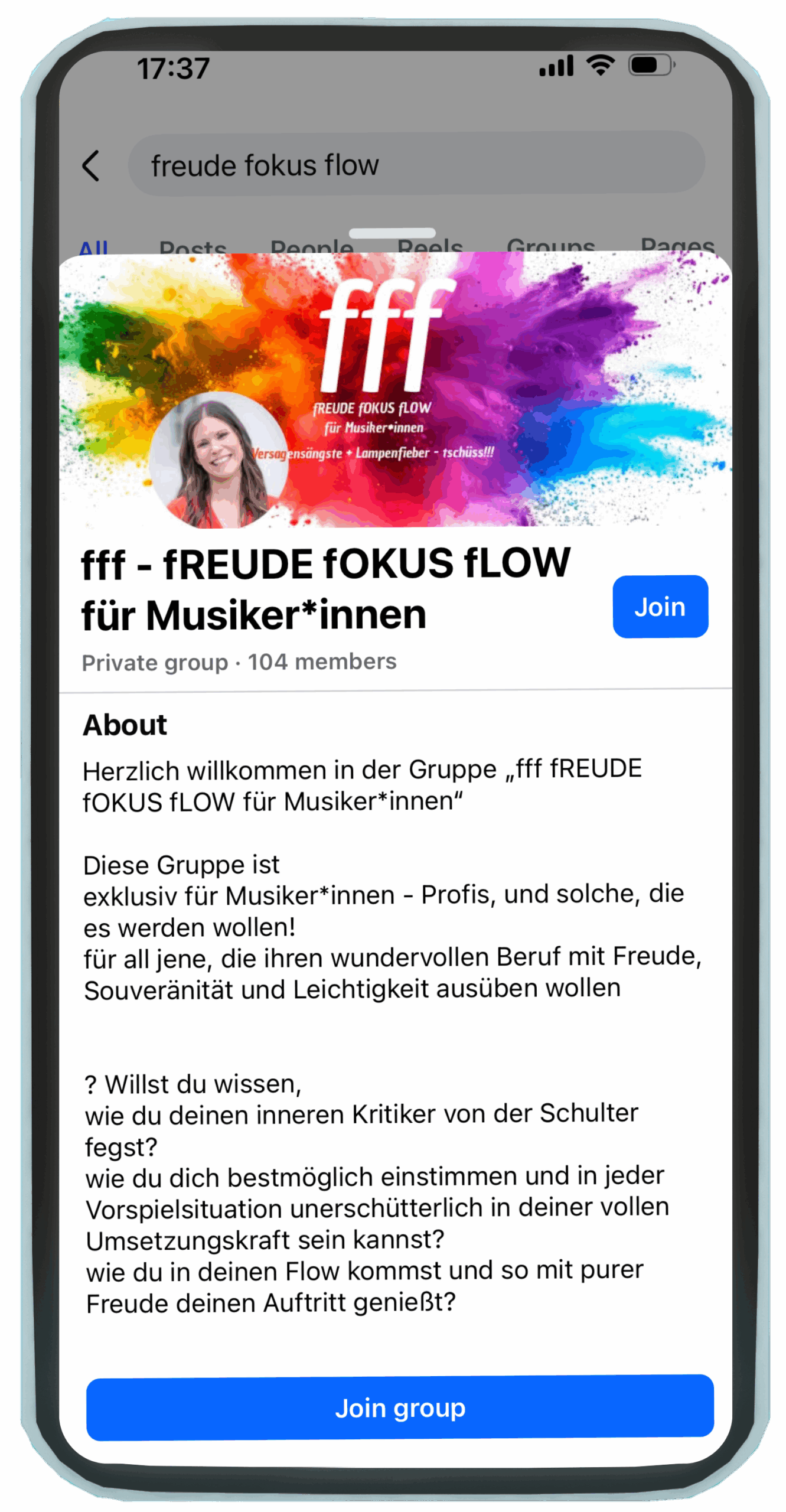Screen dimensions: 786x1512
Task: Tap the Join group button
Action: pyautogui.click(x=400, y=1408)
